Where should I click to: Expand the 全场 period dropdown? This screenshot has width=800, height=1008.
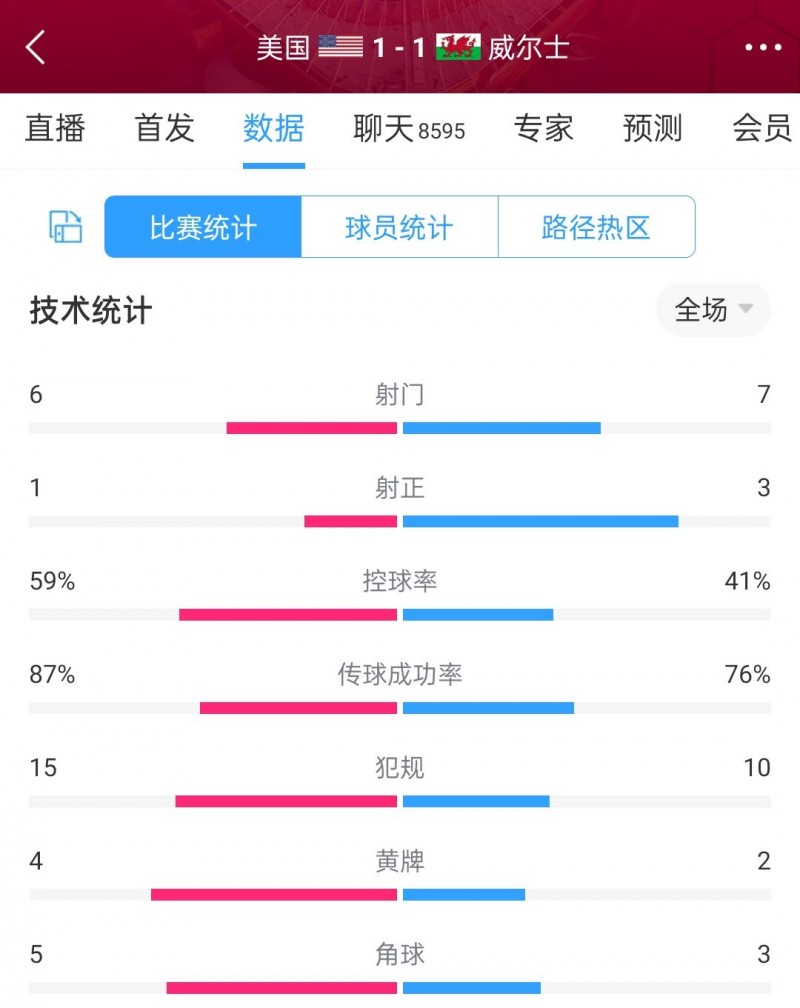713,310
